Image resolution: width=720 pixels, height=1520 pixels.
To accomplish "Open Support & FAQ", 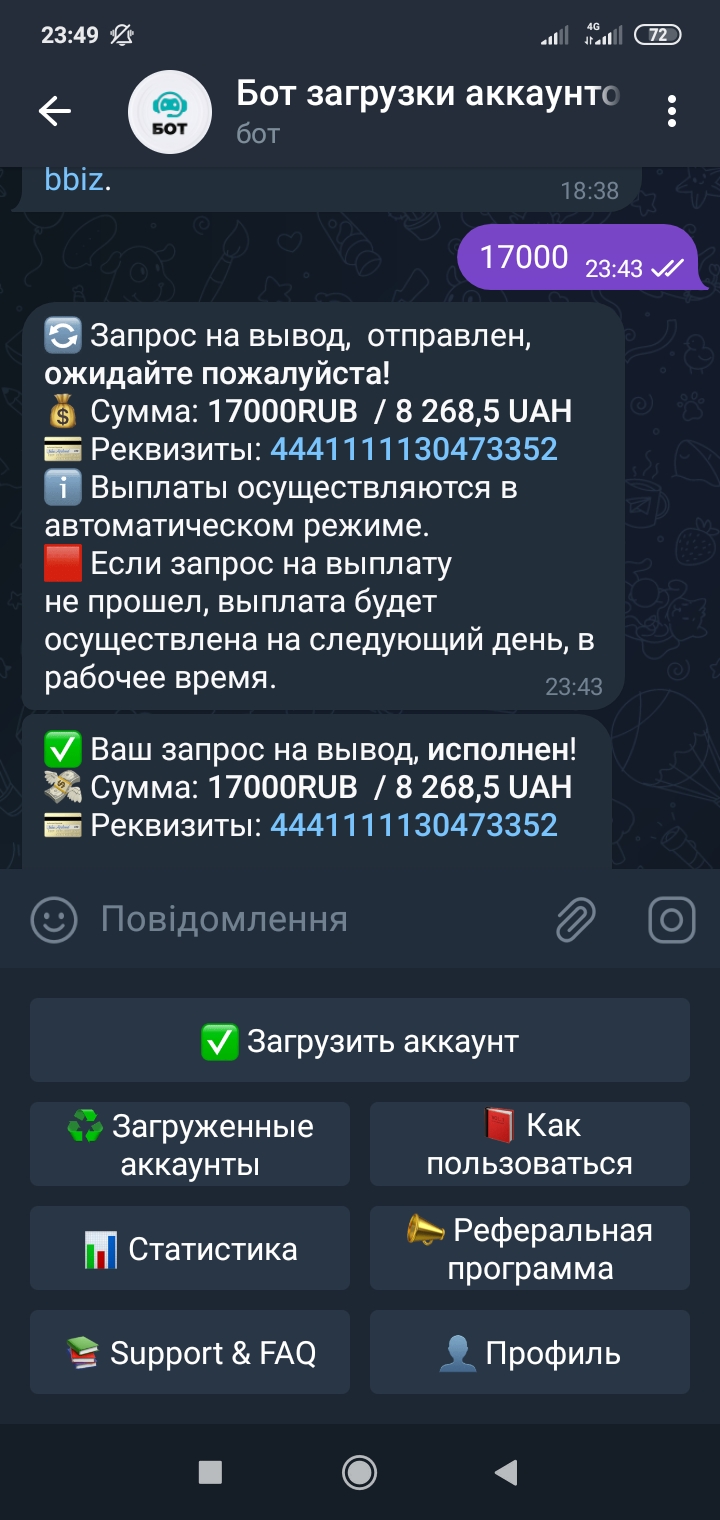I will (x=190, y=1353).
